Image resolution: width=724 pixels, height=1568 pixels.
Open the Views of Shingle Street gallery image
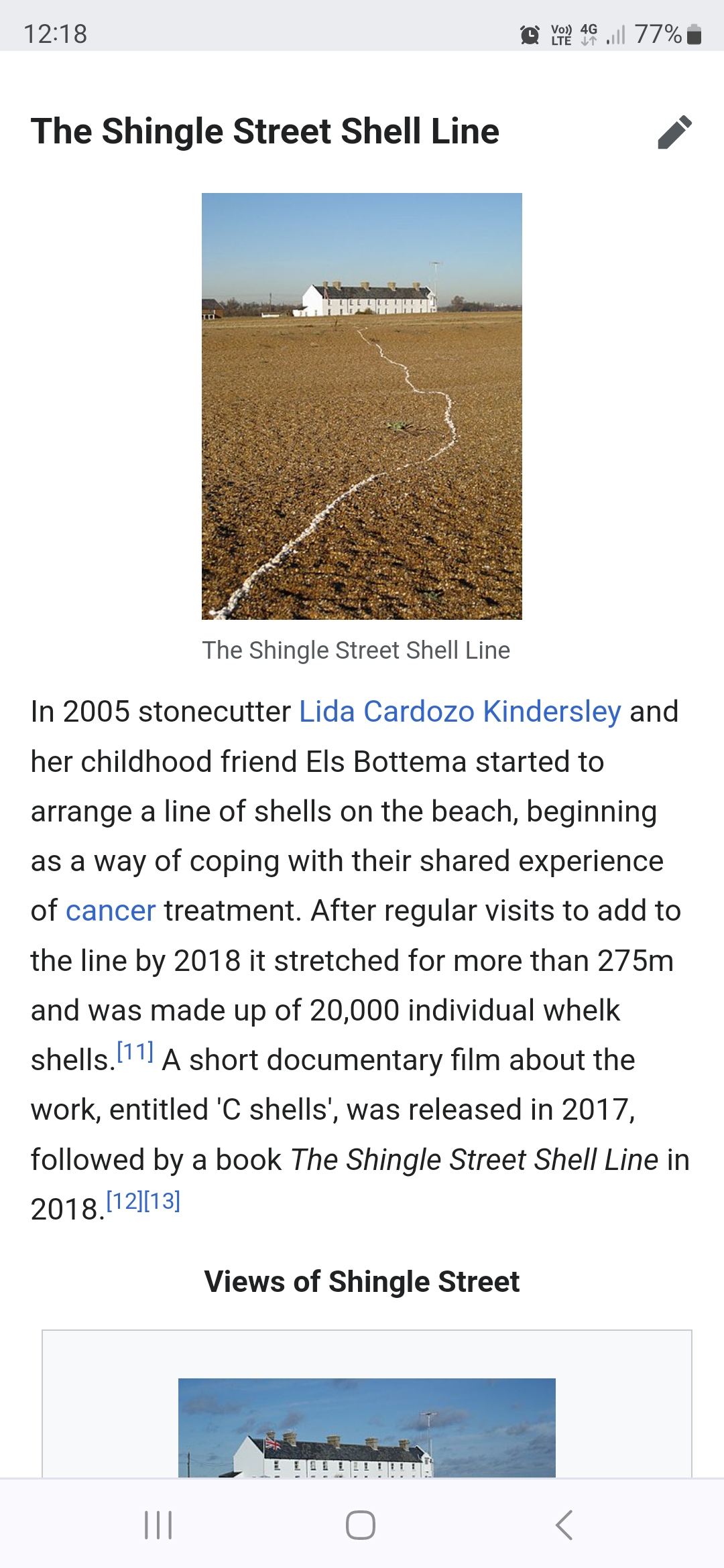pos(367,1427)
